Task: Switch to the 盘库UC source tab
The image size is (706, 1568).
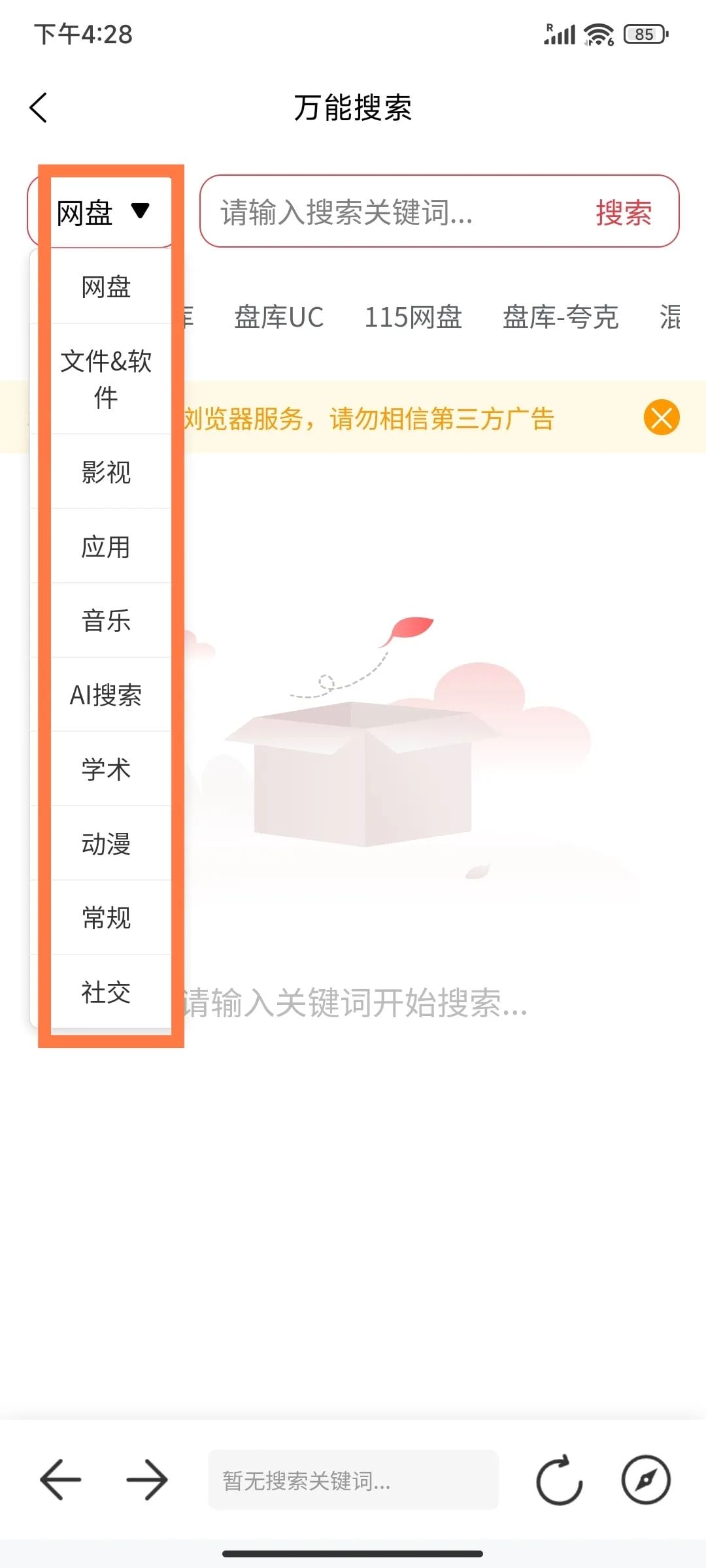Action: click(279, 318)
